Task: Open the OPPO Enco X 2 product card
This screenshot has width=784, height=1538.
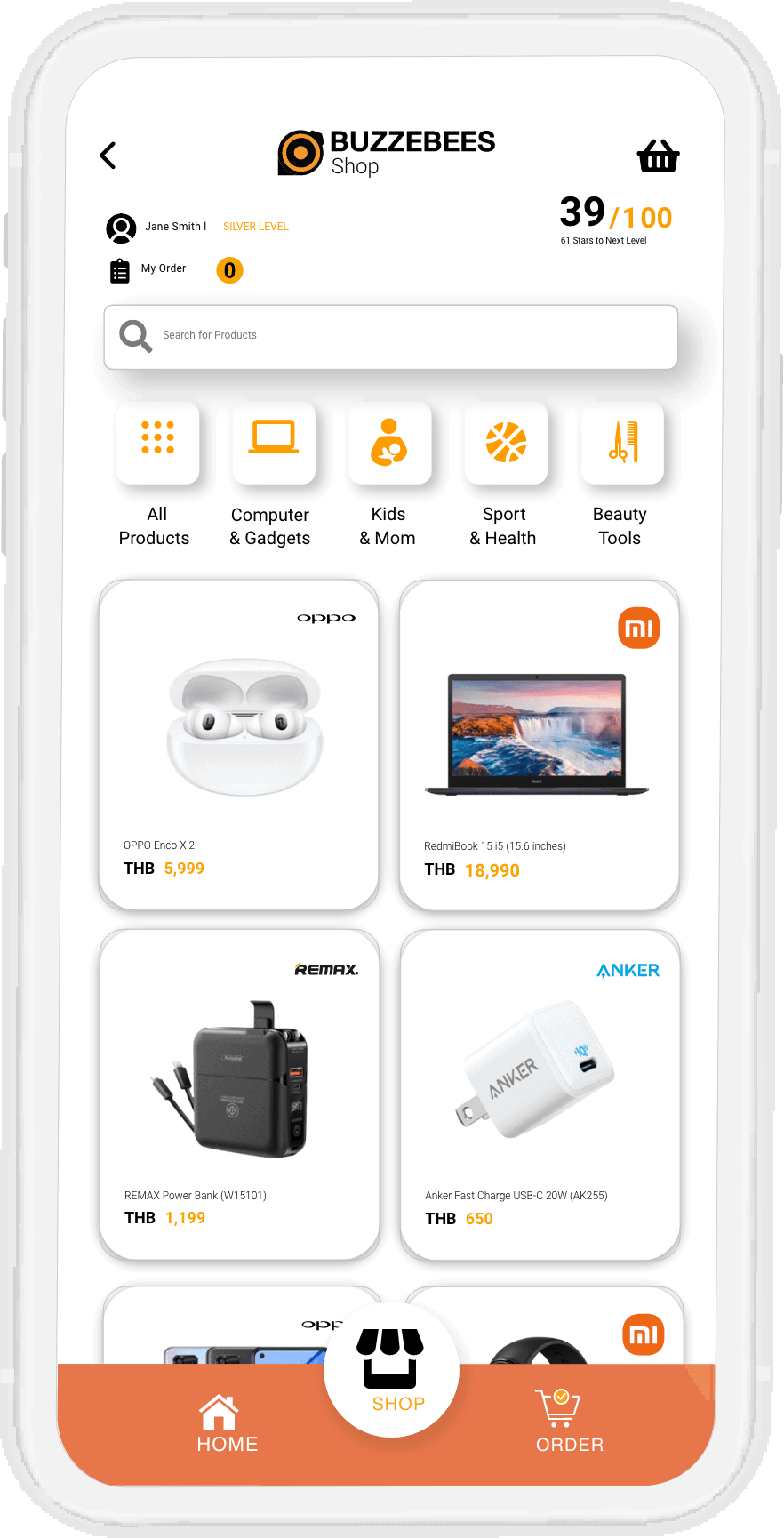Action: pyautogui.click(x=239, y=745)
